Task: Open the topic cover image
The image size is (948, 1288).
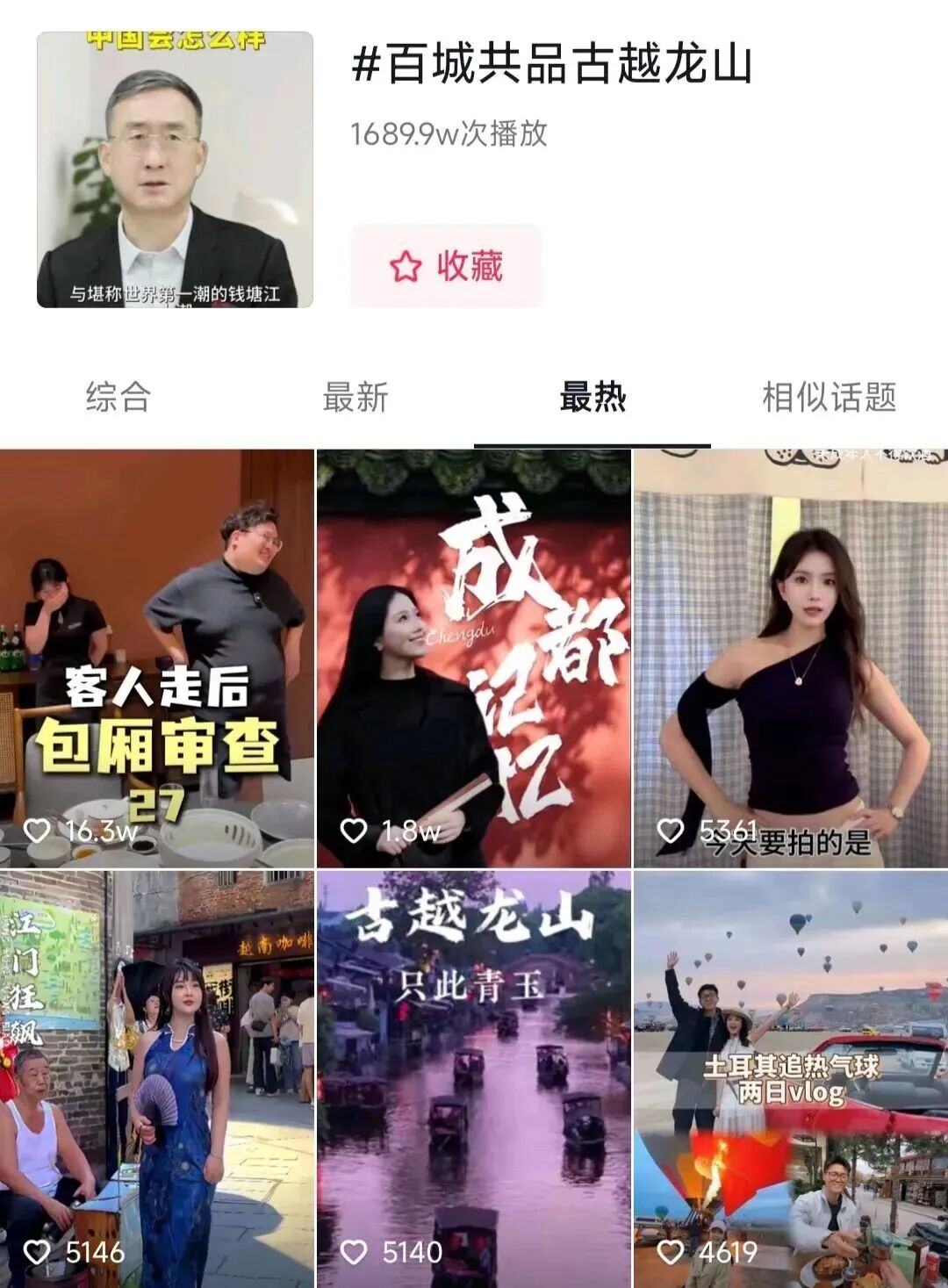Action: click(175, 170)
